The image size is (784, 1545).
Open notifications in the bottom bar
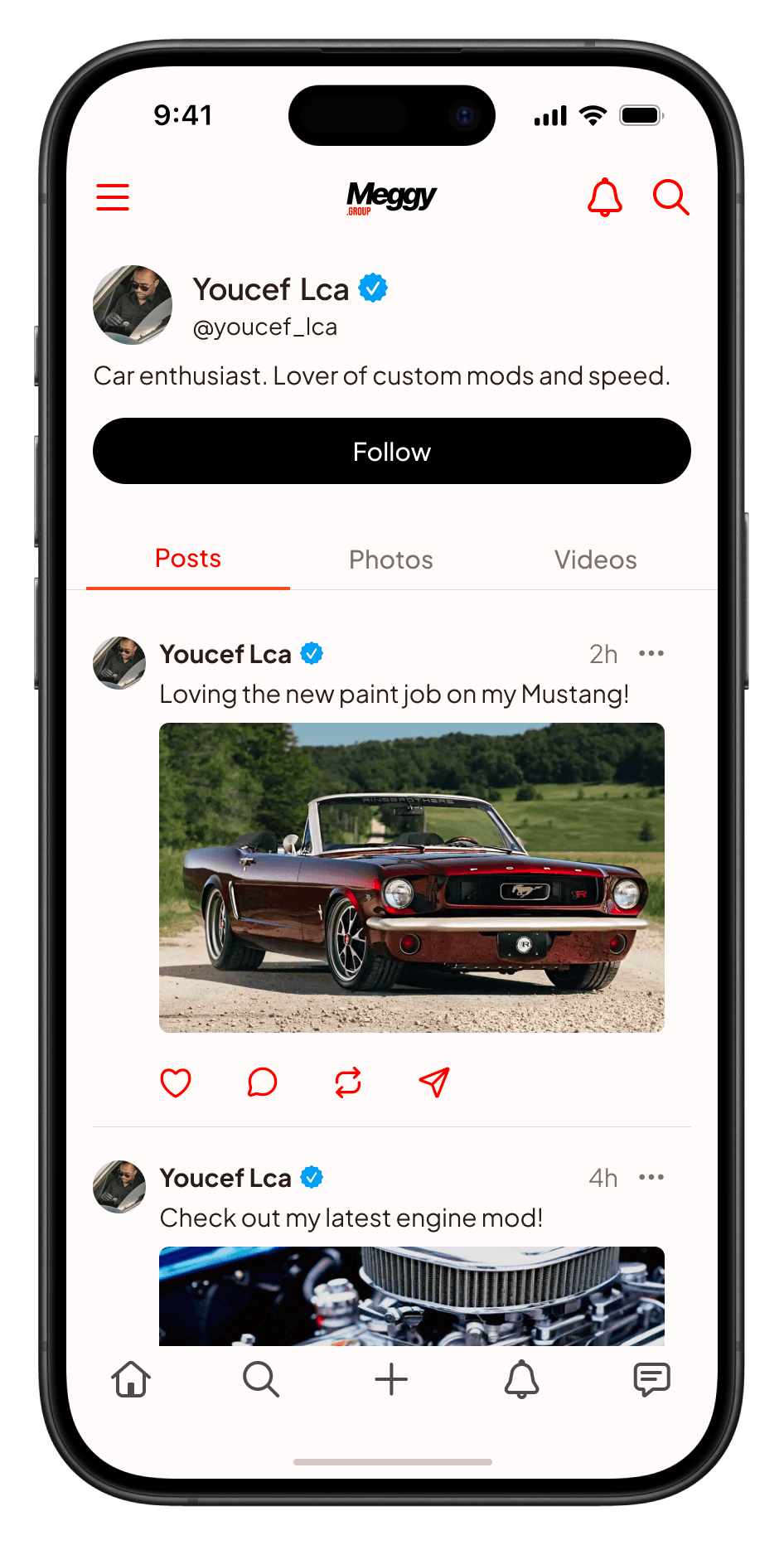[521, 1380]
